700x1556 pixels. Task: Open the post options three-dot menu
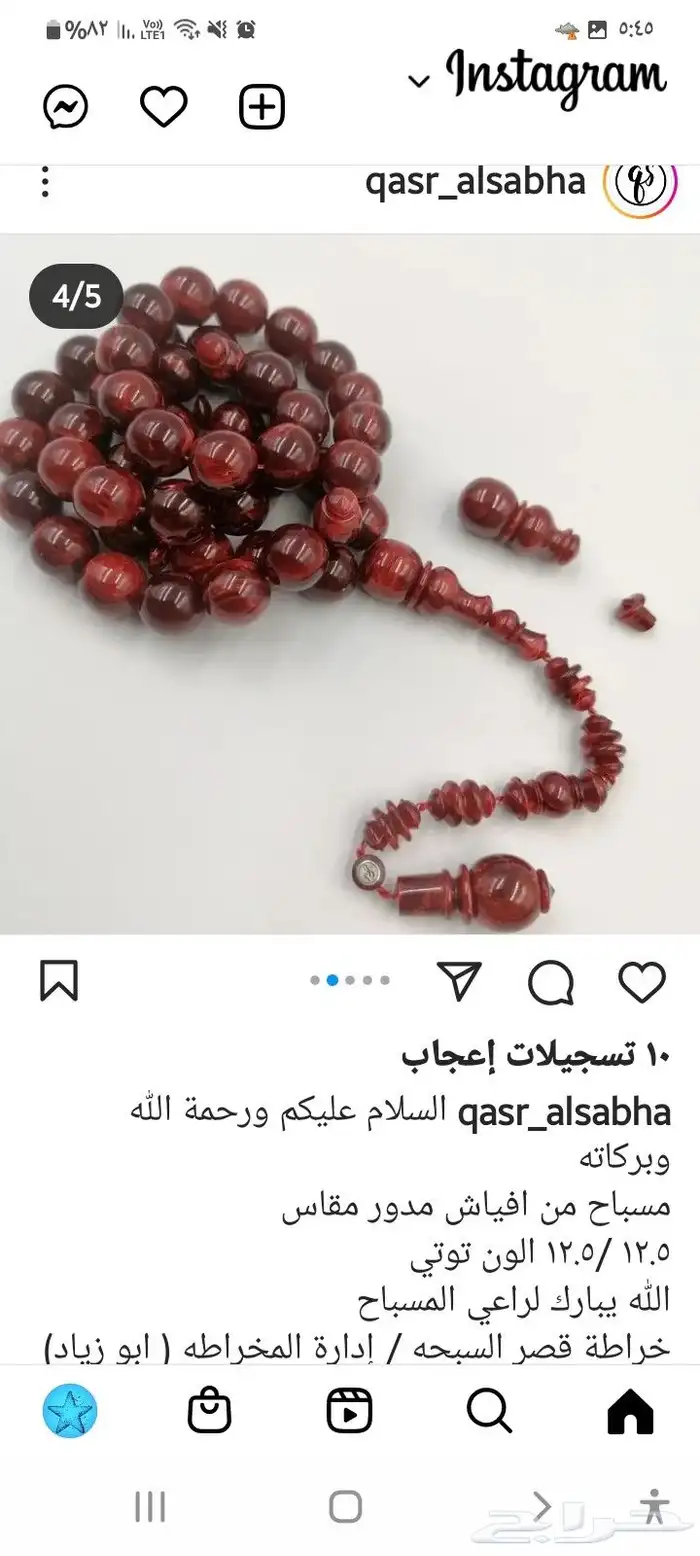pos(46,182)
